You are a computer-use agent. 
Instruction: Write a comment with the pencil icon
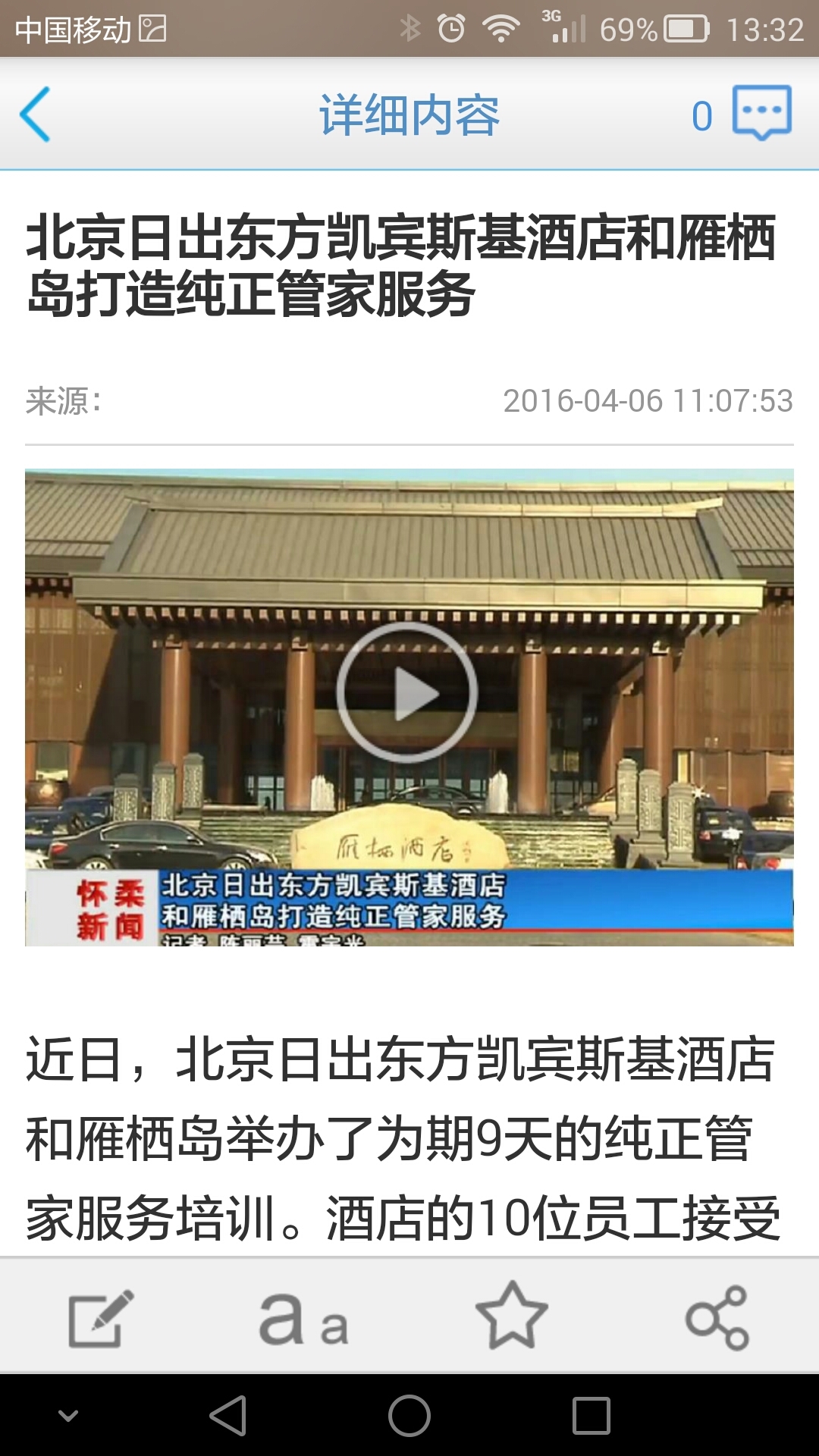pyautogui.click(x=101, y=1318)
